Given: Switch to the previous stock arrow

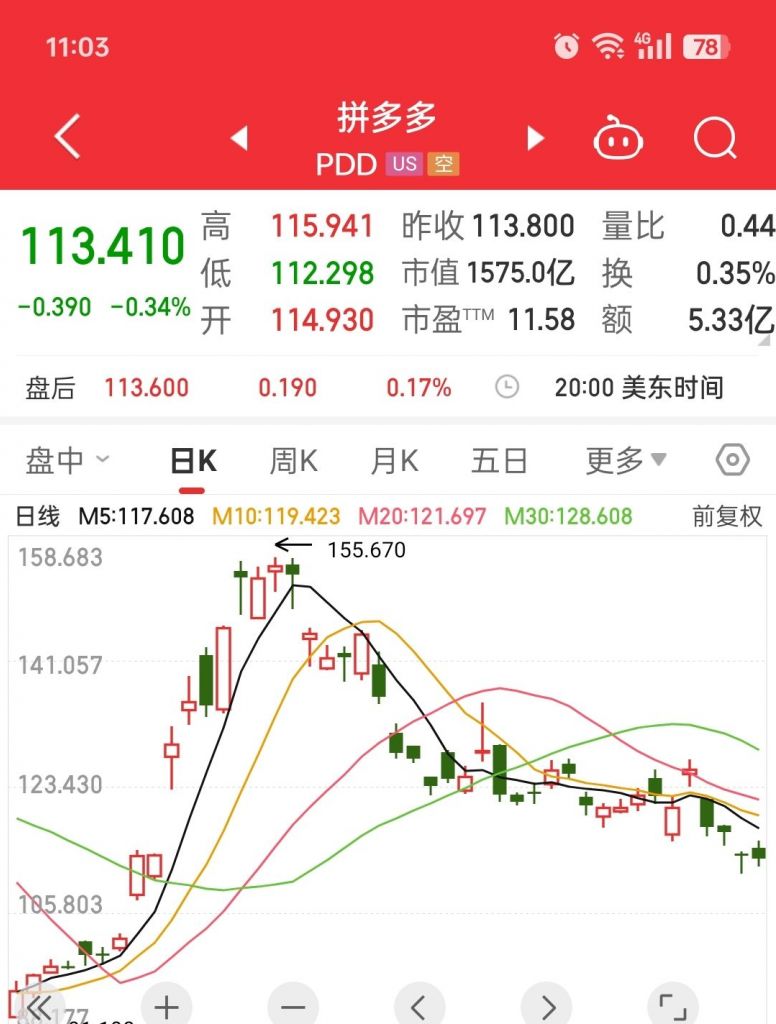Looking at the screenshot, I should [239, 138].
